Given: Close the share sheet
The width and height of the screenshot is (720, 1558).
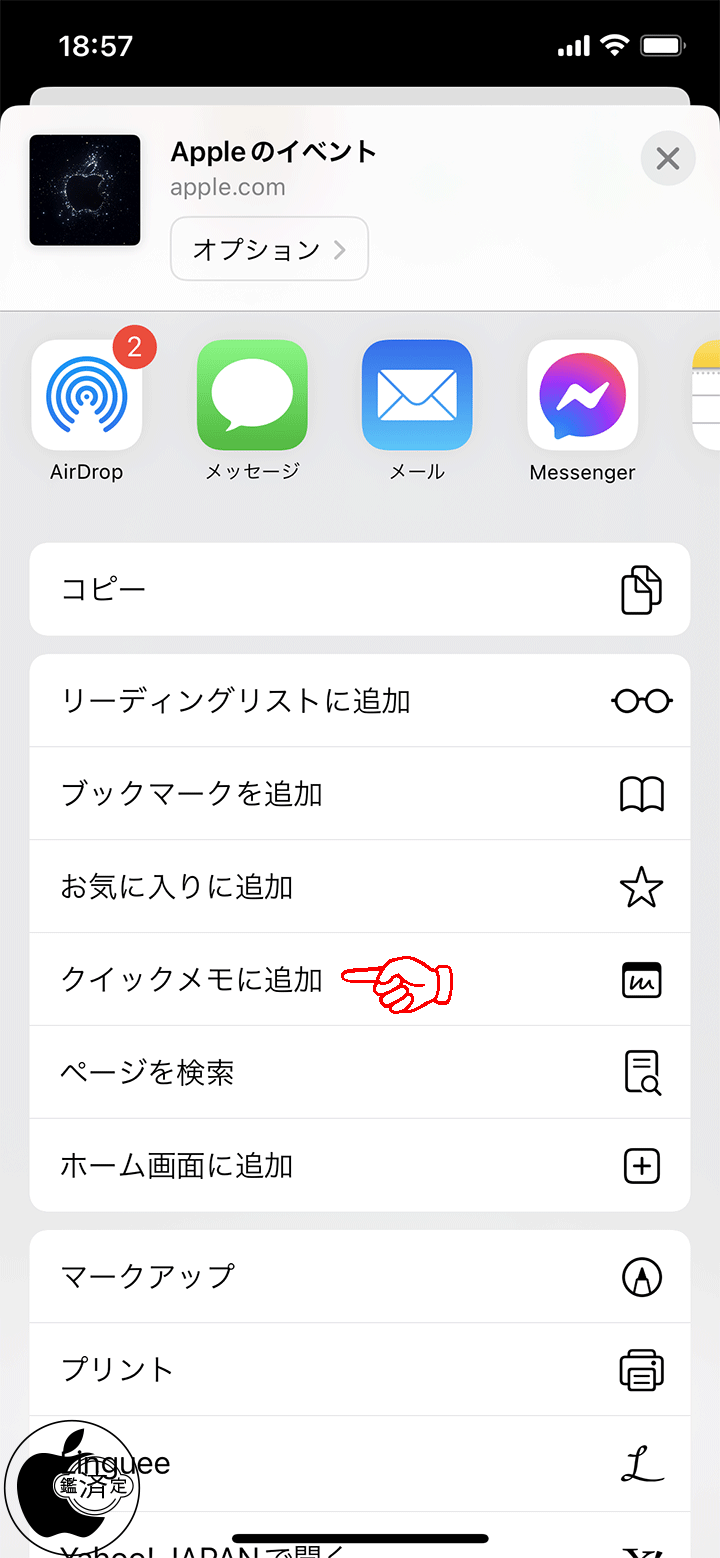Looking at the screenshot, I should [x=668, y=158].
